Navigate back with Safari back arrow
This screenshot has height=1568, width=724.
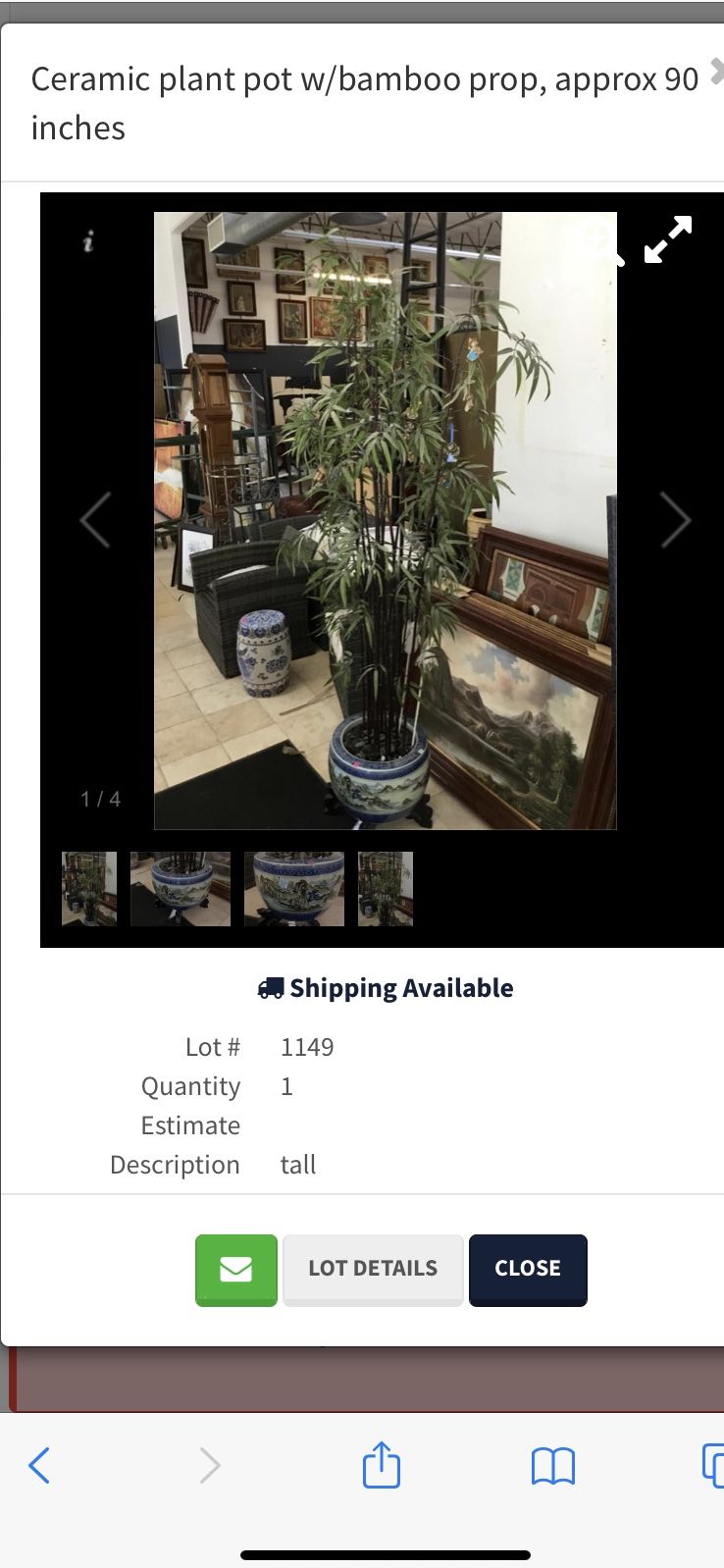click(x=39, y=1465)
